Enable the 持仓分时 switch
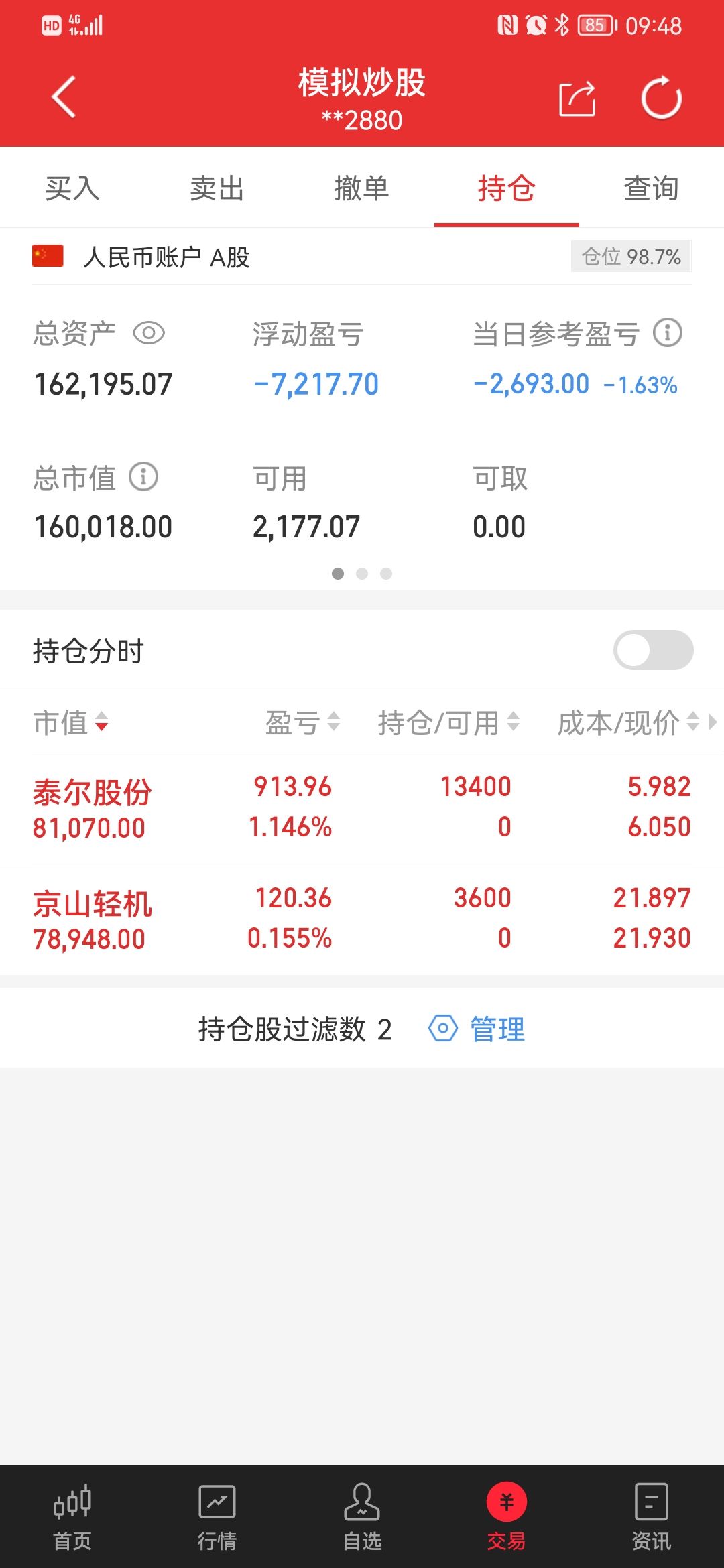Screen dimensions: 724x1568 [x=653, y=650]
